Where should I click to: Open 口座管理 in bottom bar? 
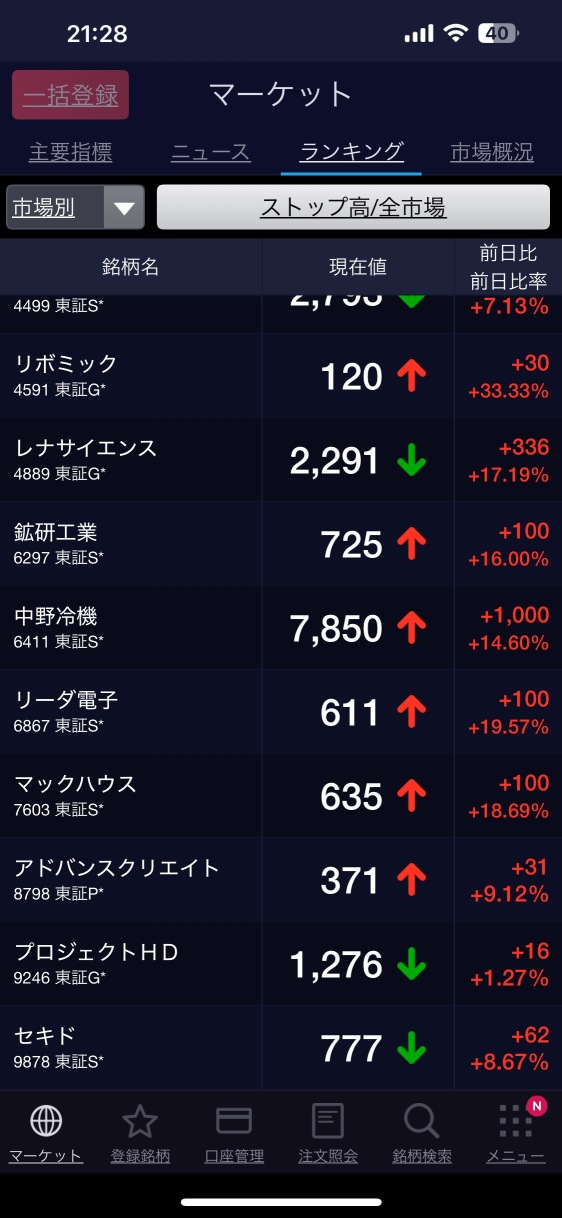(x=234, y=1134)
